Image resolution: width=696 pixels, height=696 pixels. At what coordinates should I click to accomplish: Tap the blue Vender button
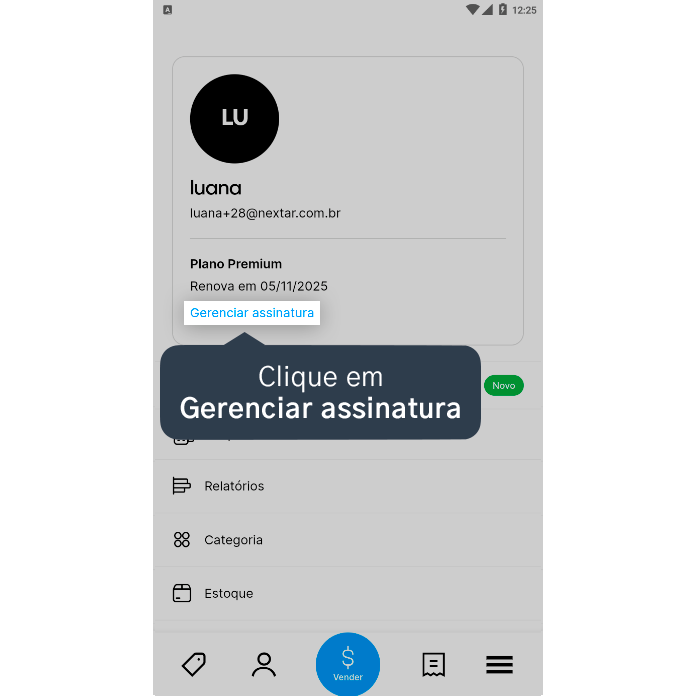pos(348,664)
